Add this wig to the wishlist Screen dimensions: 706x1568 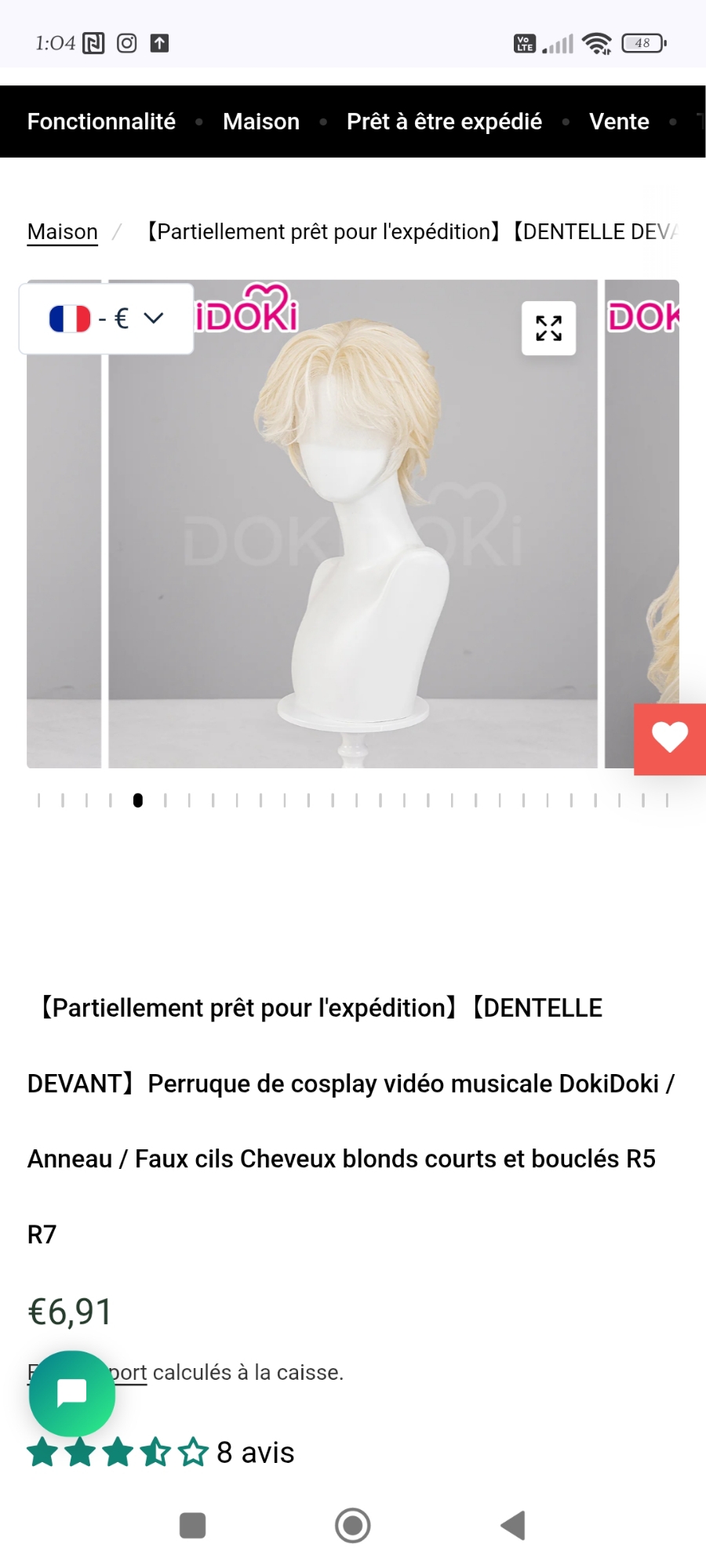click(x=669, y=739)
